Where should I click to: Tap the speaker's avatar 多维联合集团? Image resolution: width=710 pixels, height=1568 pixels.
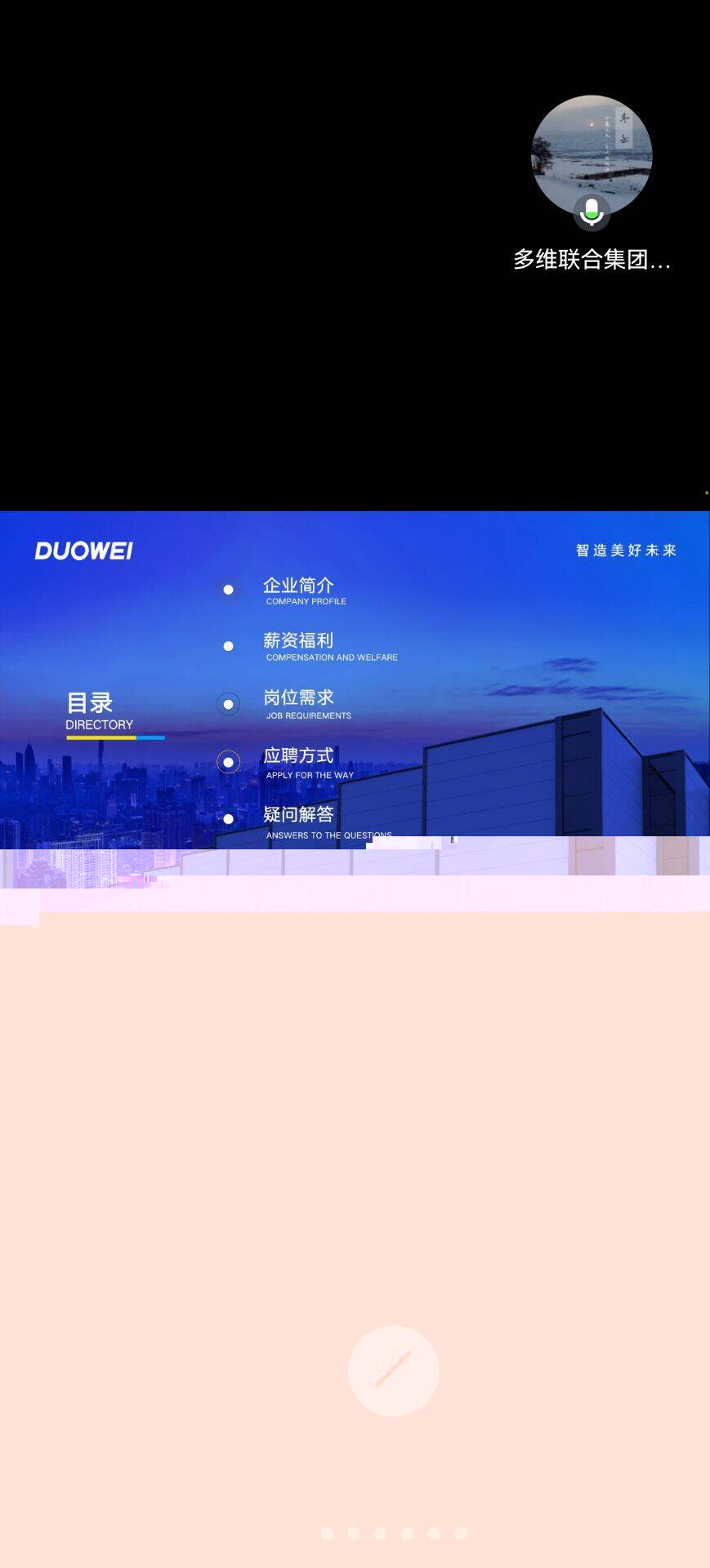pyautogui.click(x=592, y=156)
